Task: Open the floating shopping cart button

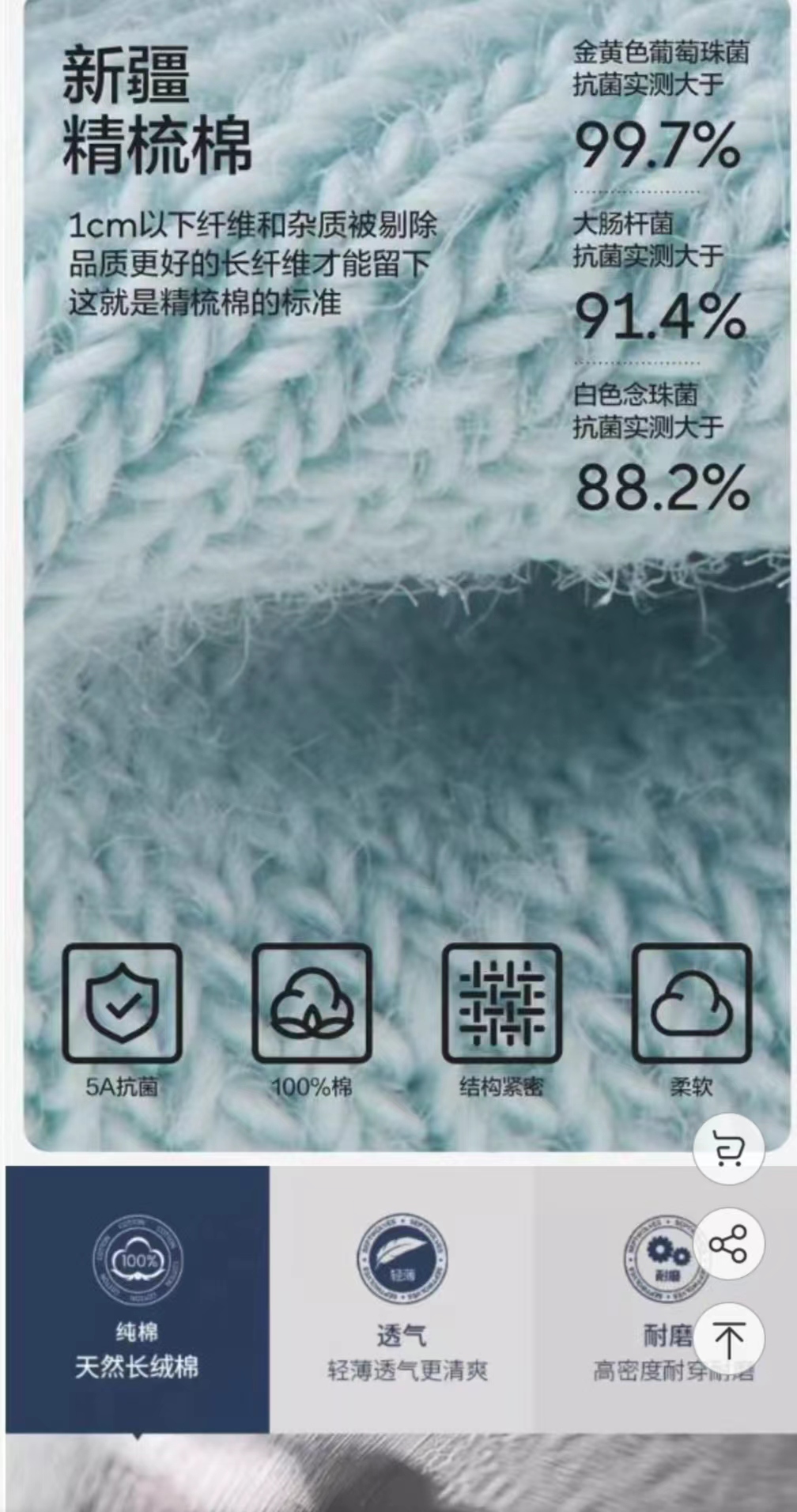Action: click(728, 1148)
